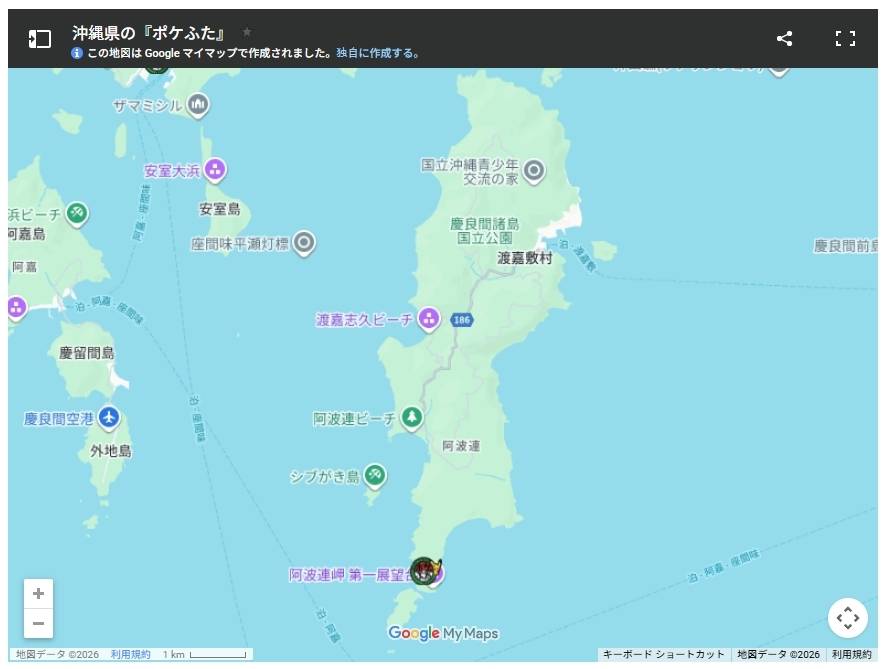Select the 座間味平瀬灯標 marker
This screenshot has height=669, width=888.
coord(304,242)
